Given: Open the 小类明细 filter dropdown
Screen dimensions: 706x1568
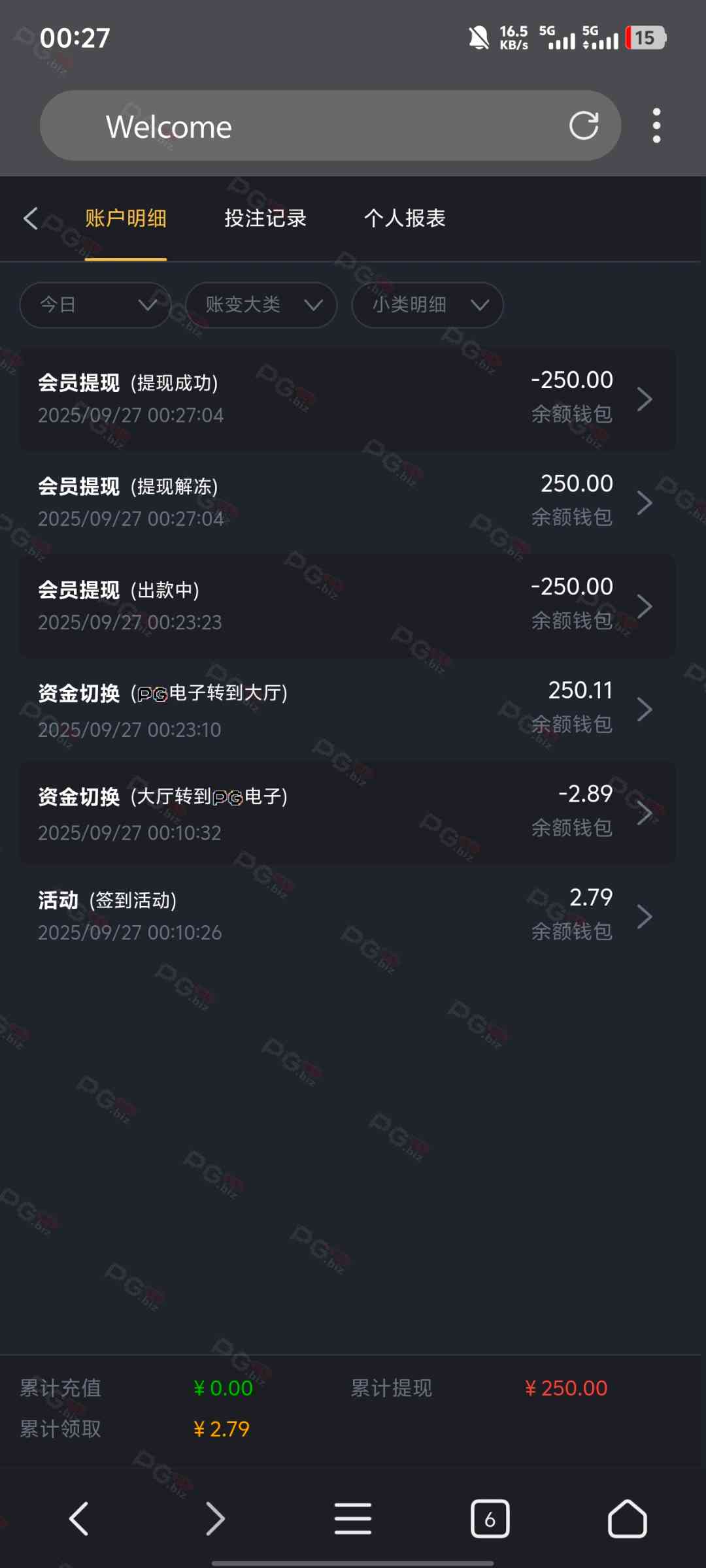Looking at the screenshot, I should pyautogui.click(x=428, y=305).
